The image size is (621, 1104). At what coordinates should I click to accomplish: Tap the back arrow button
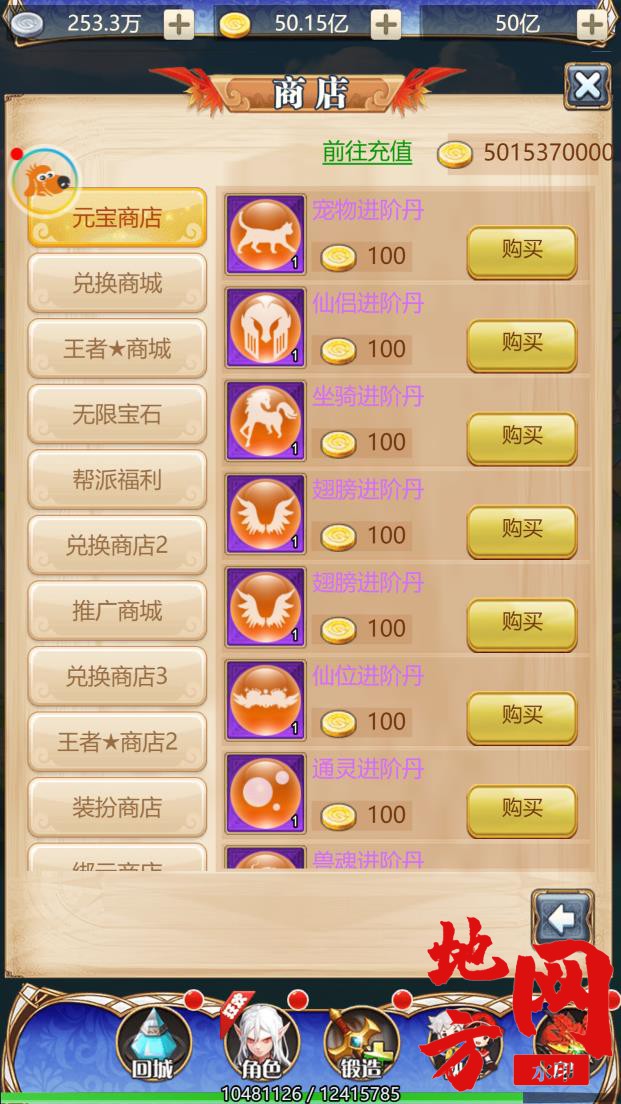point(562,918)
